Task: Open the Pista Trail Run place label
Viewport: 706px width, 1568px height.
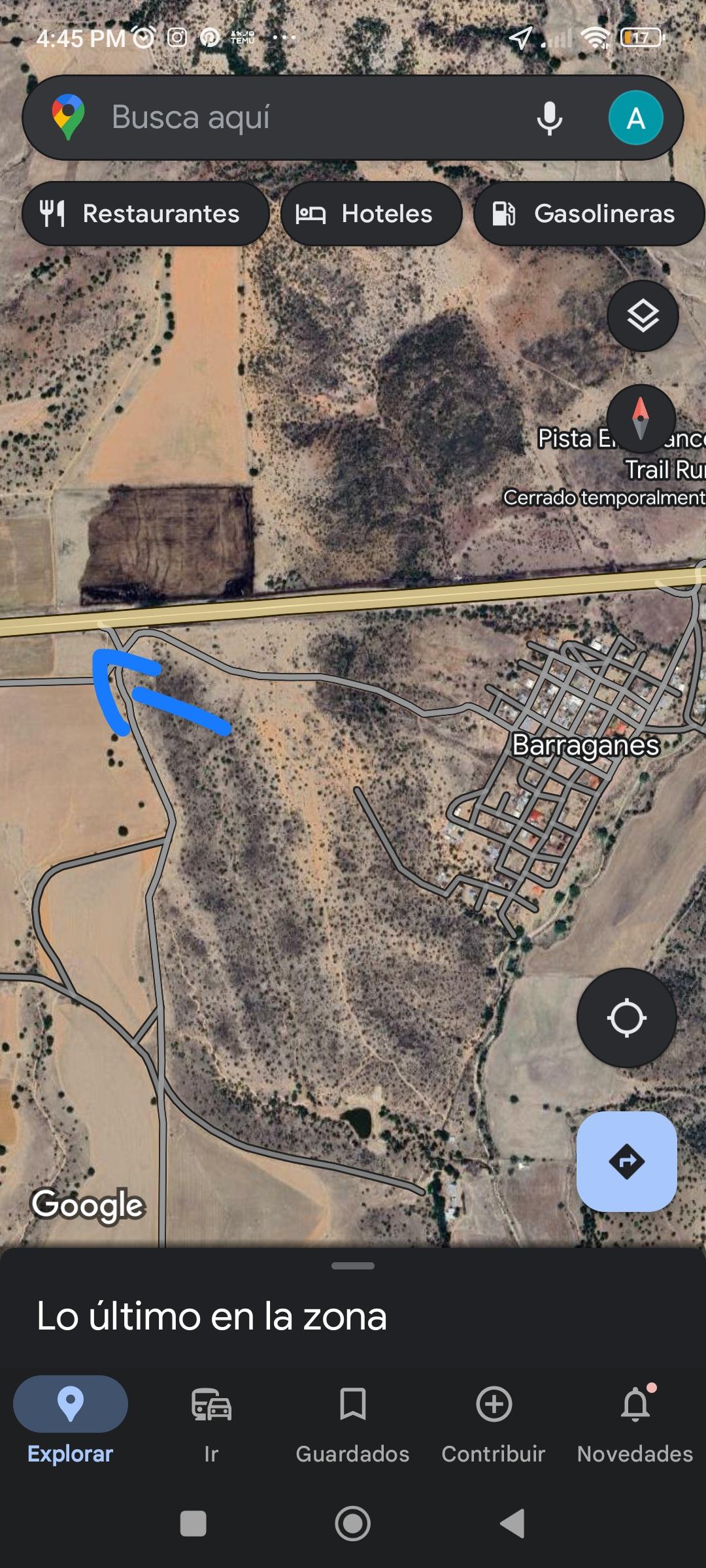Action: 660,469
